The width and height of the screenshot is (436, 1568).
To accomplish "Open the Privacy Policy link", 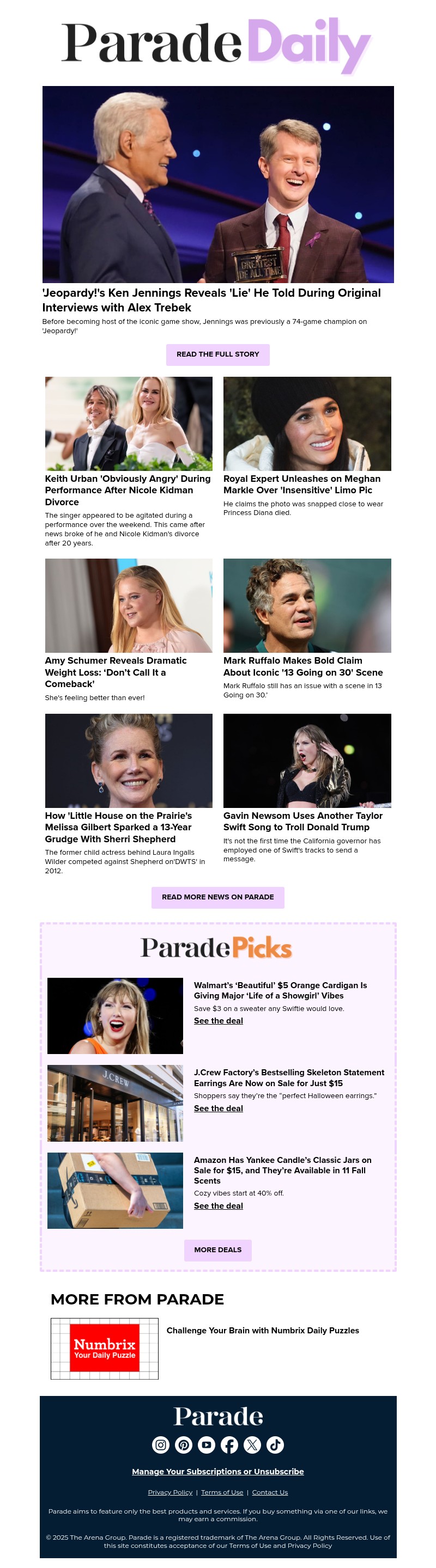I will (170, 1492).
